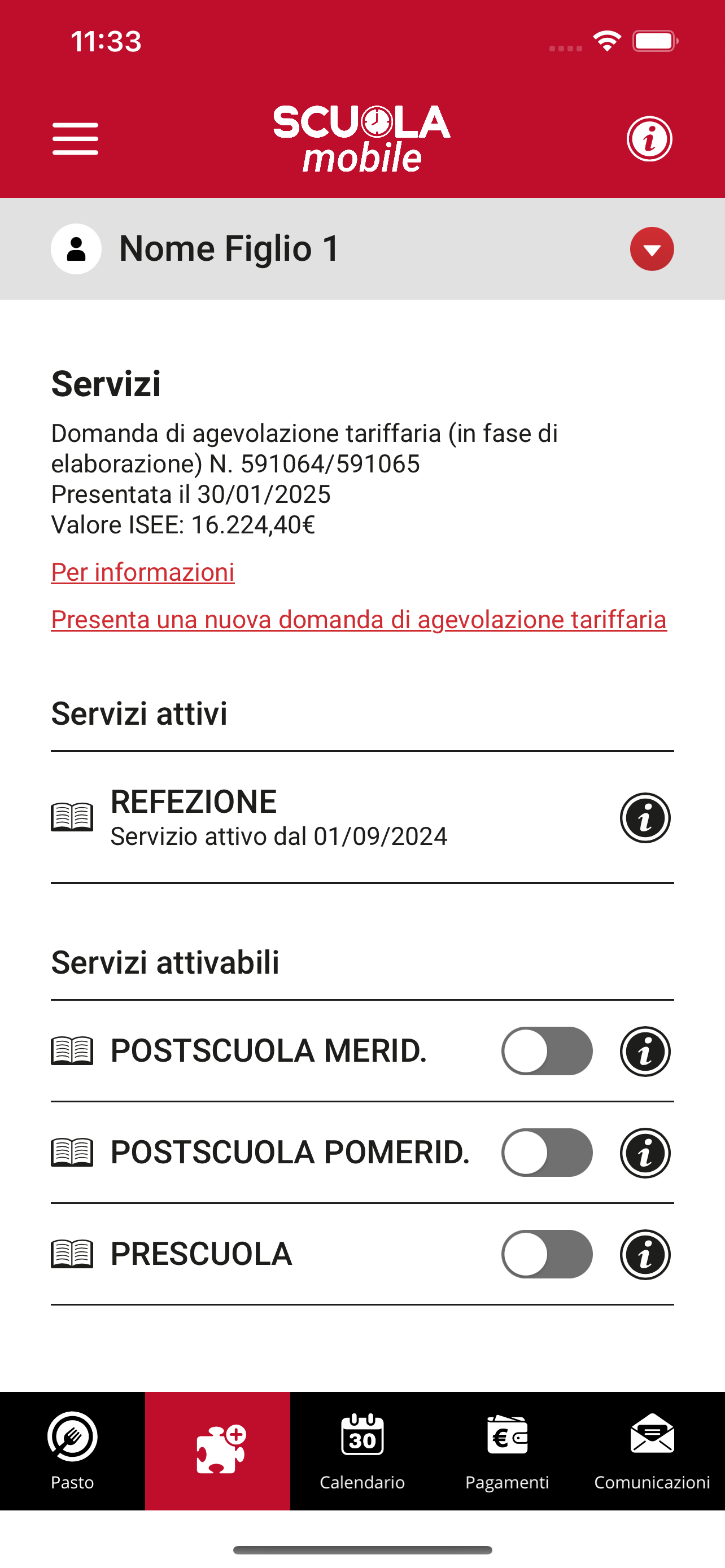Open the Pagamenti tab
Image resolution: width=725 pixels, height=1568 pixels.
click(507, 1451)
